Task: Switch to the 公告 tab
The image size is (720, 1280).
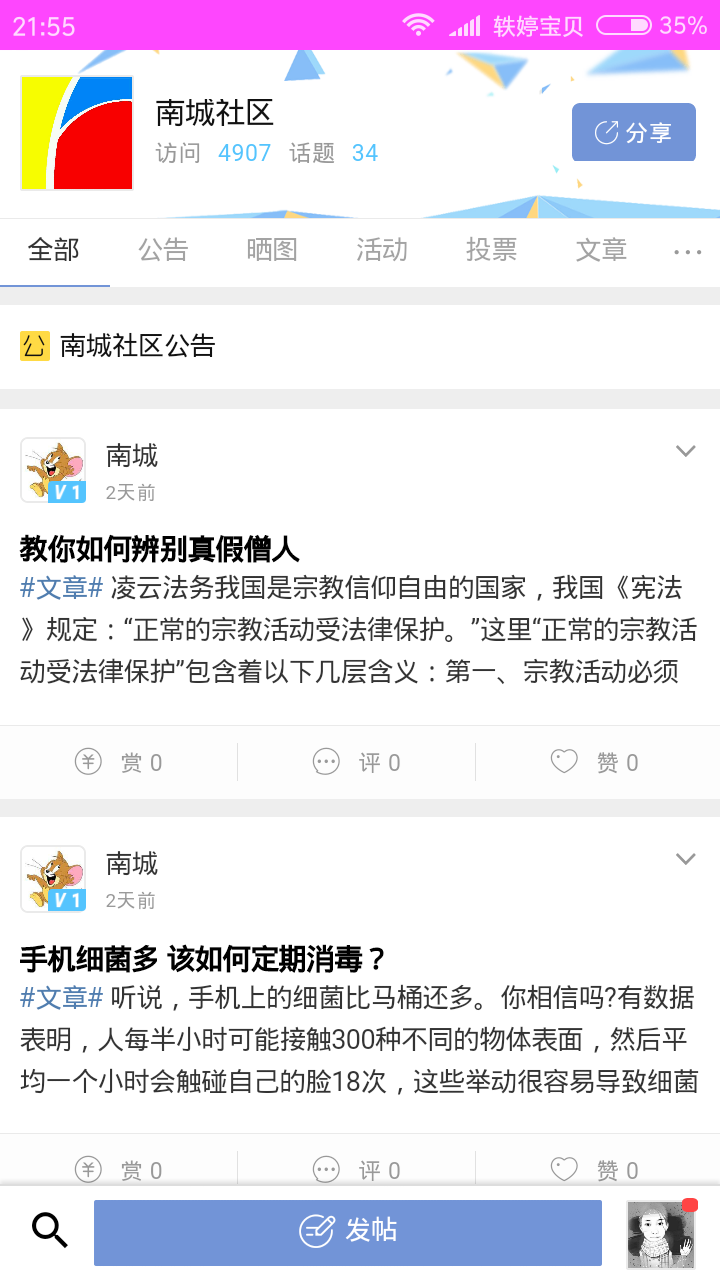Action: 163,250
